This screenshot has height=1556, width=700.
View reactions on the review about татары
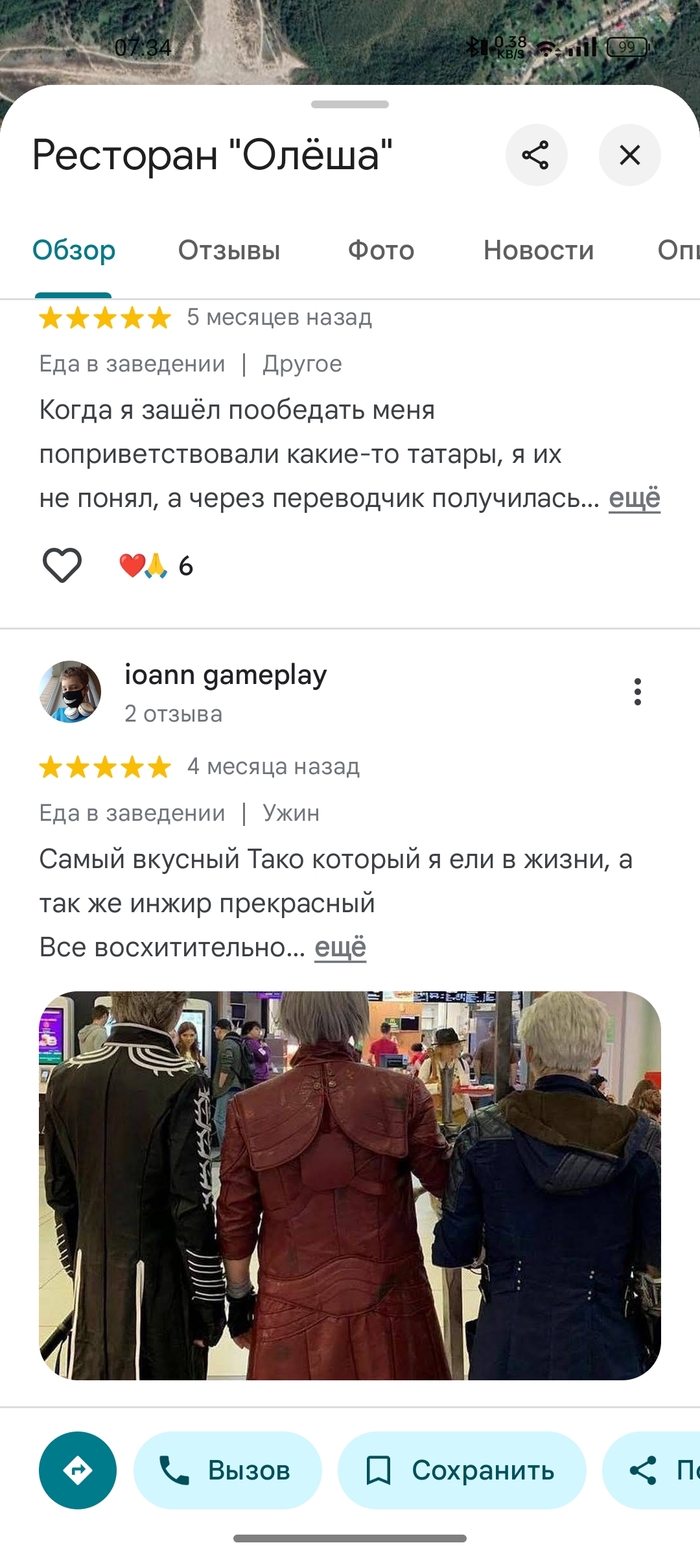coord(155,566)
